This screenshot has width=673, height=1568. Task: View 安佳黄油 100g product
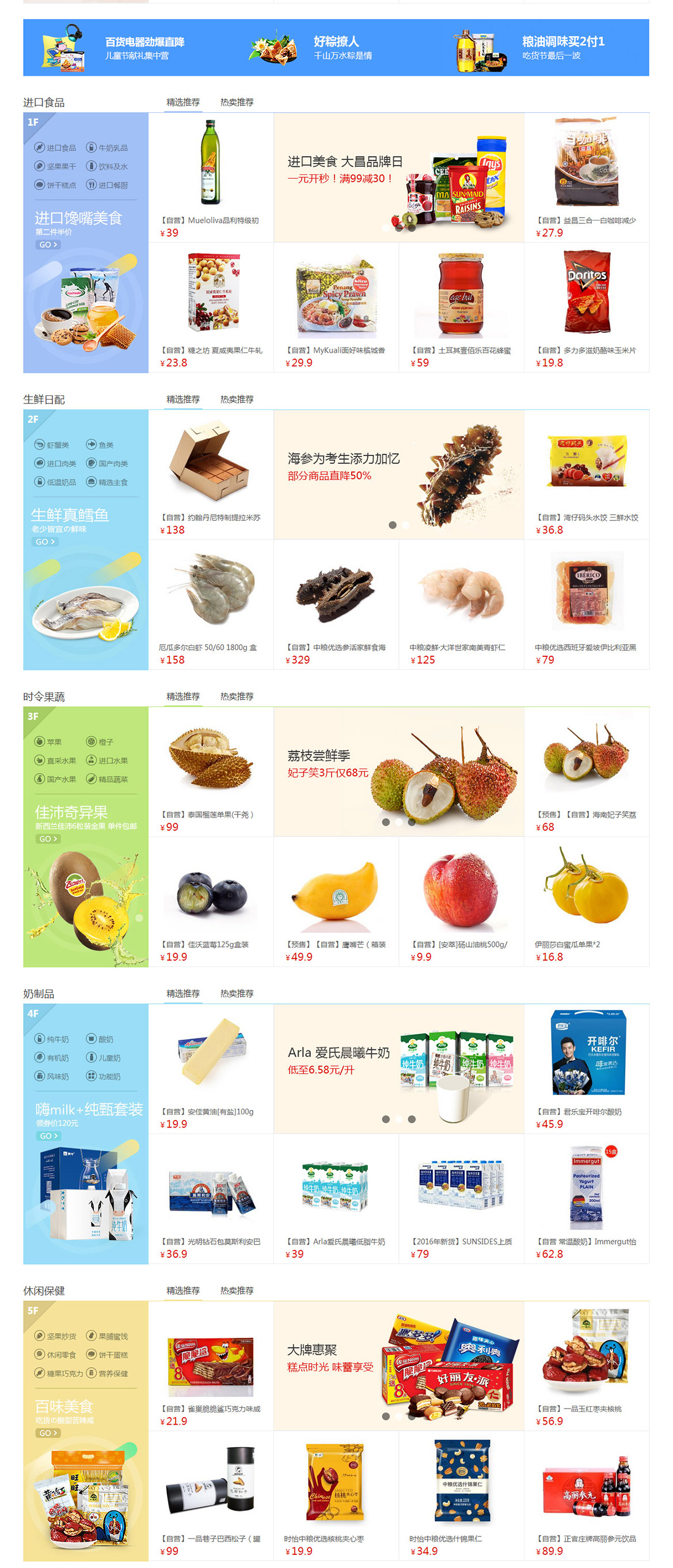211,1068
